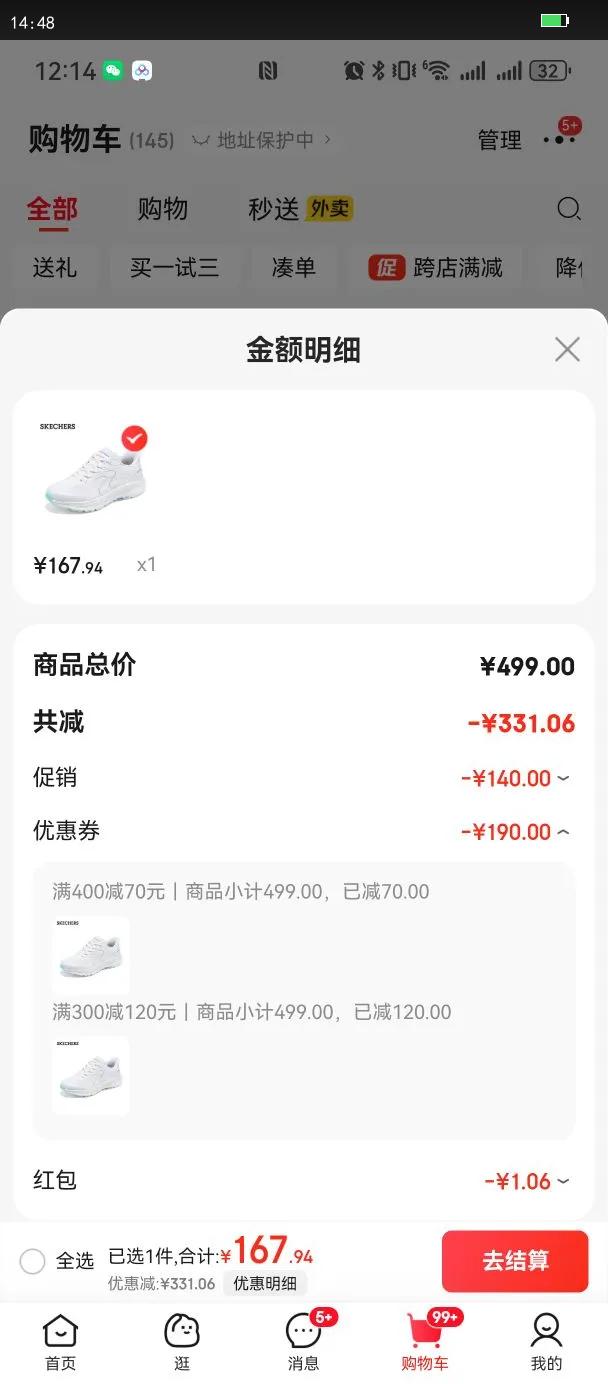This screenshot has width=608, height=1384.
Task: Close the 金额明细 panel
Action: coord(567,349)
